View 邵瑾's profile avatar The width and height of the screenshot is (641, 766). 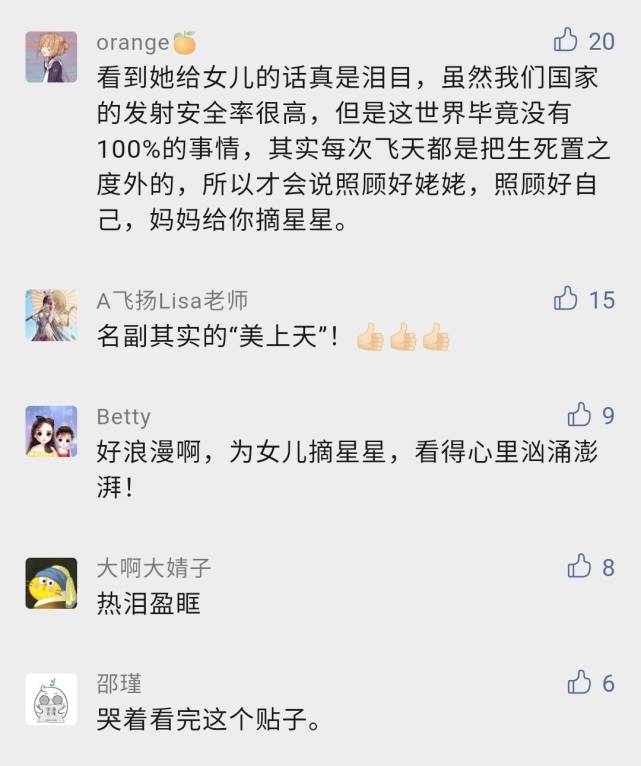point(51,699)
